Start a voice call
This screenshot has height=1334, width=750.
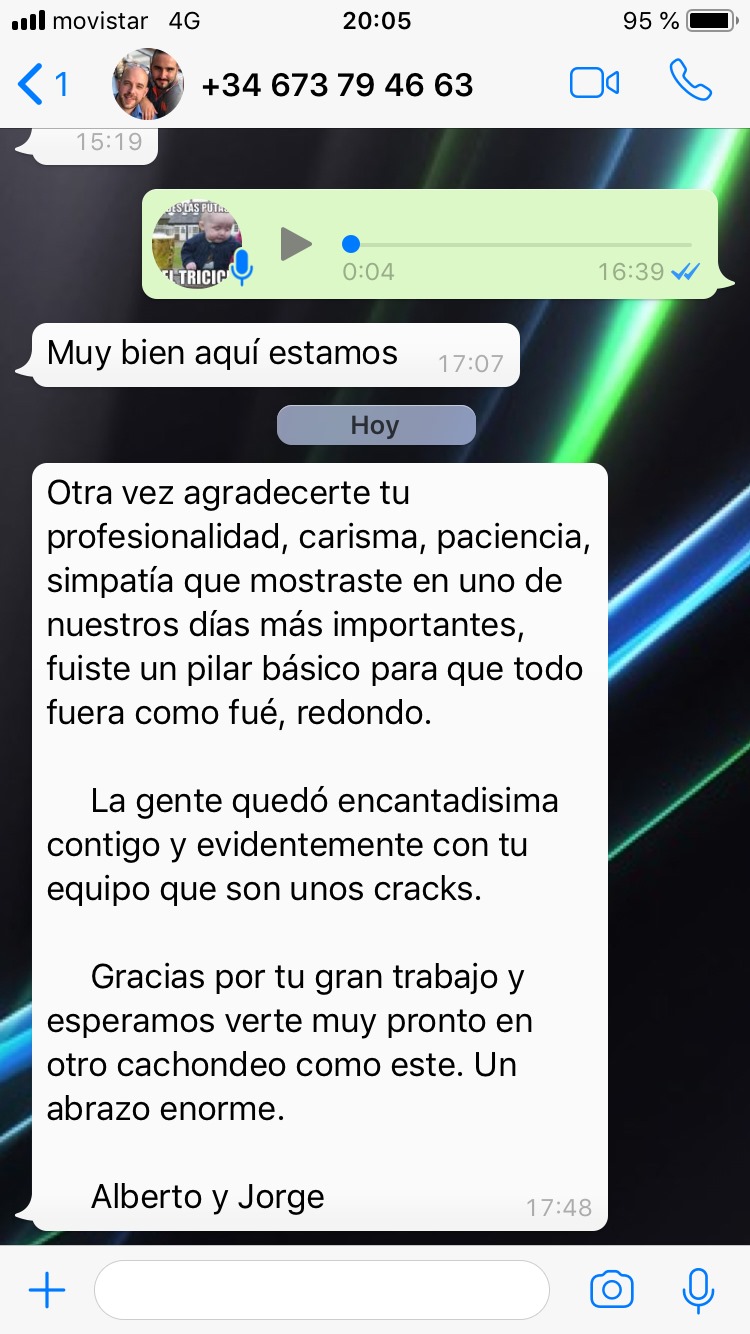tap(690, 81)
